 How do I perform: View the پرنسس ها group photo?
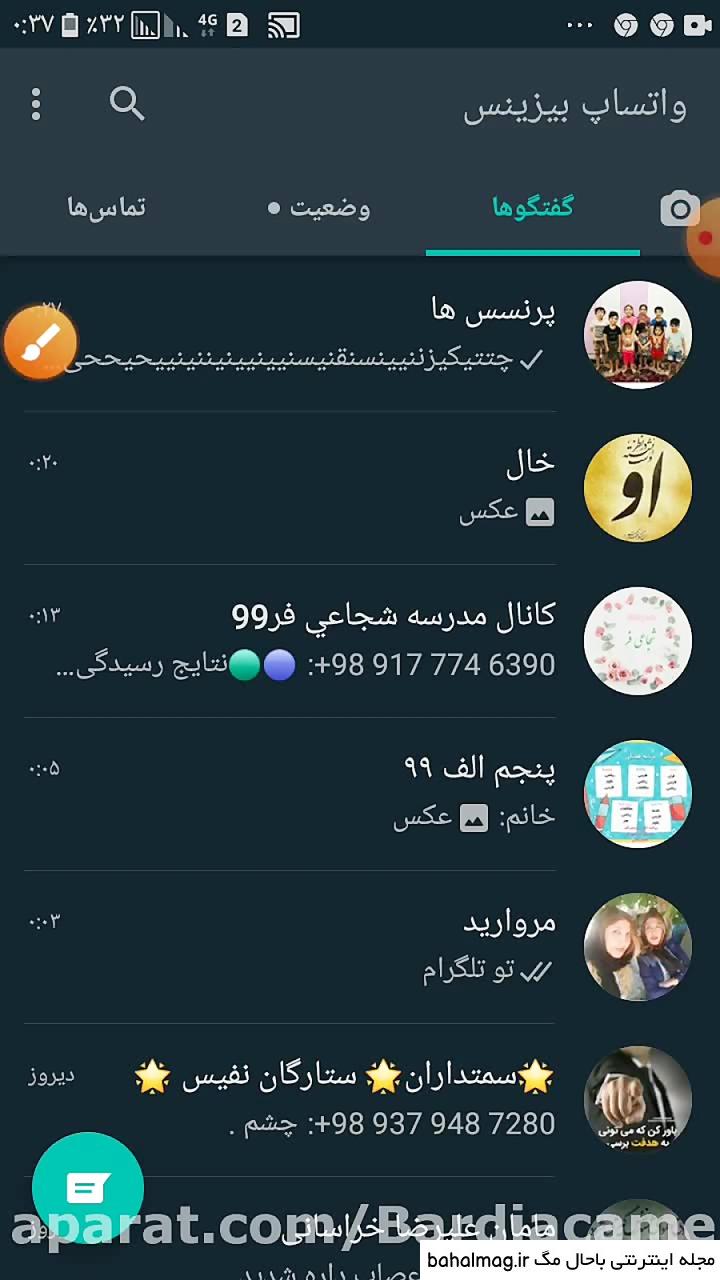[x=638, y=335]
